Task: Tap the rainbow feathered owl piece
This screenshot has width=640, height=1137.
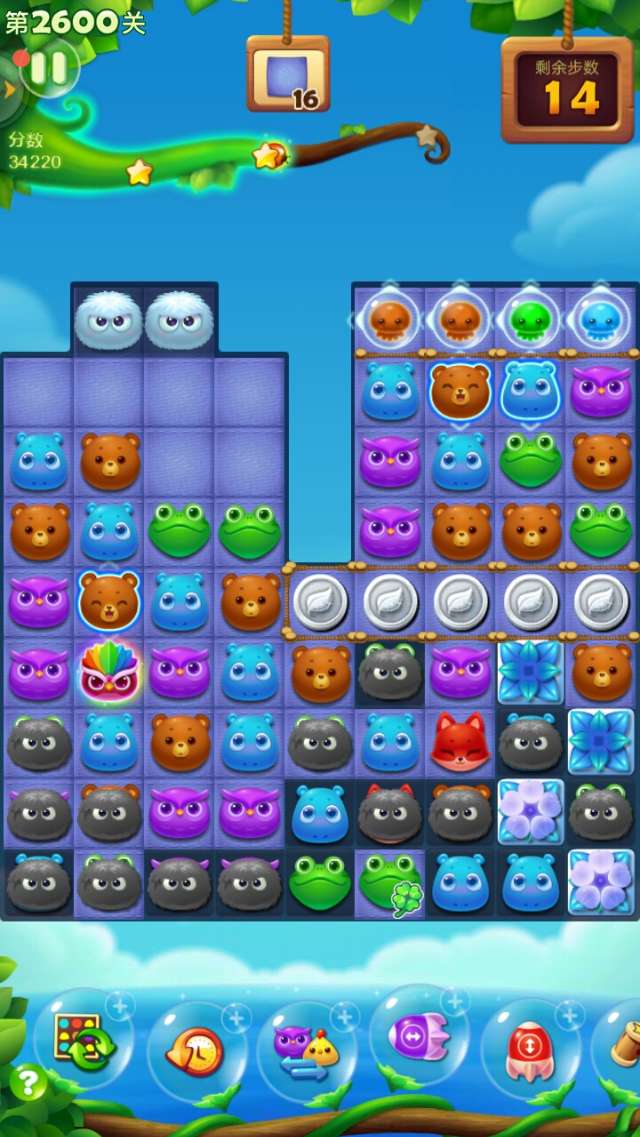Action: click(x=109, y=673)
